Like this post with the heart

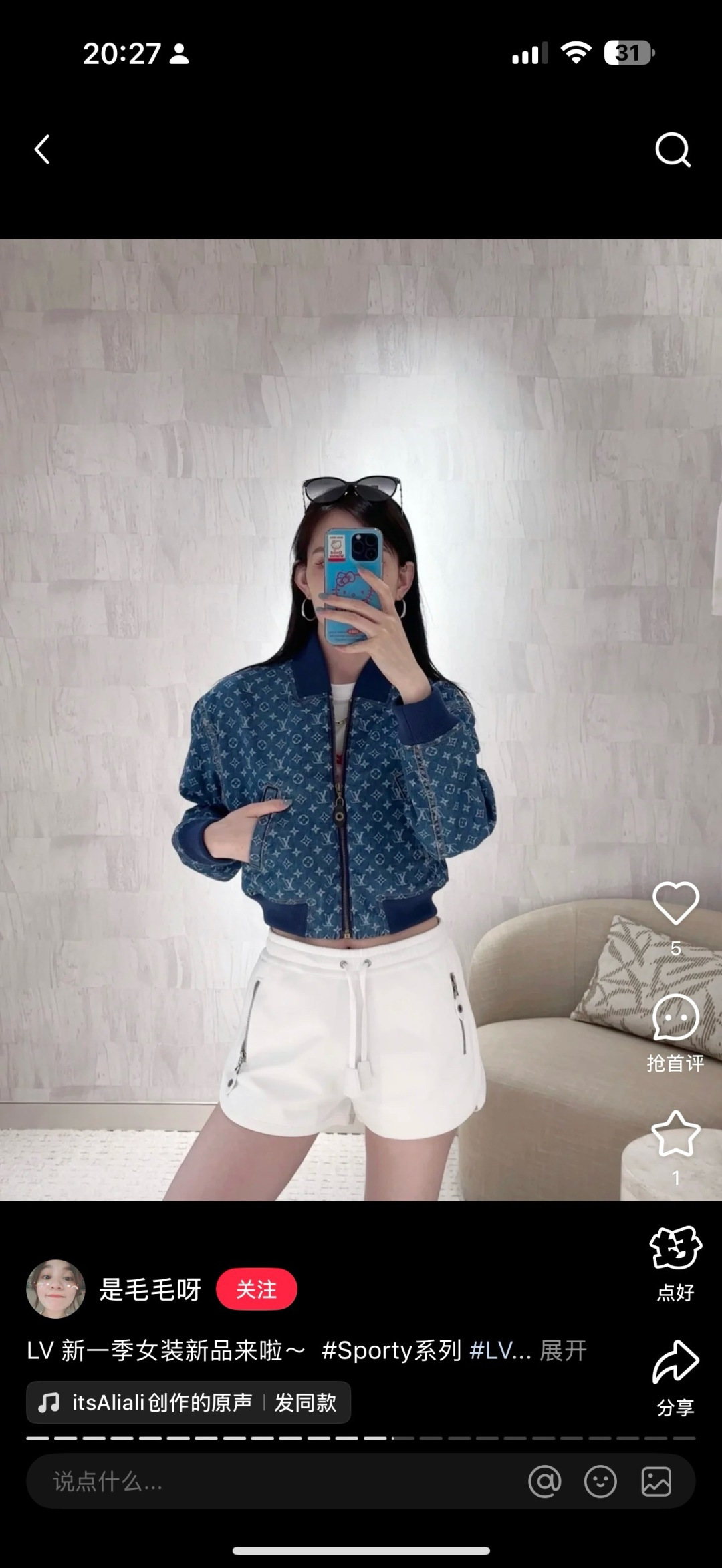coord(675,903)
